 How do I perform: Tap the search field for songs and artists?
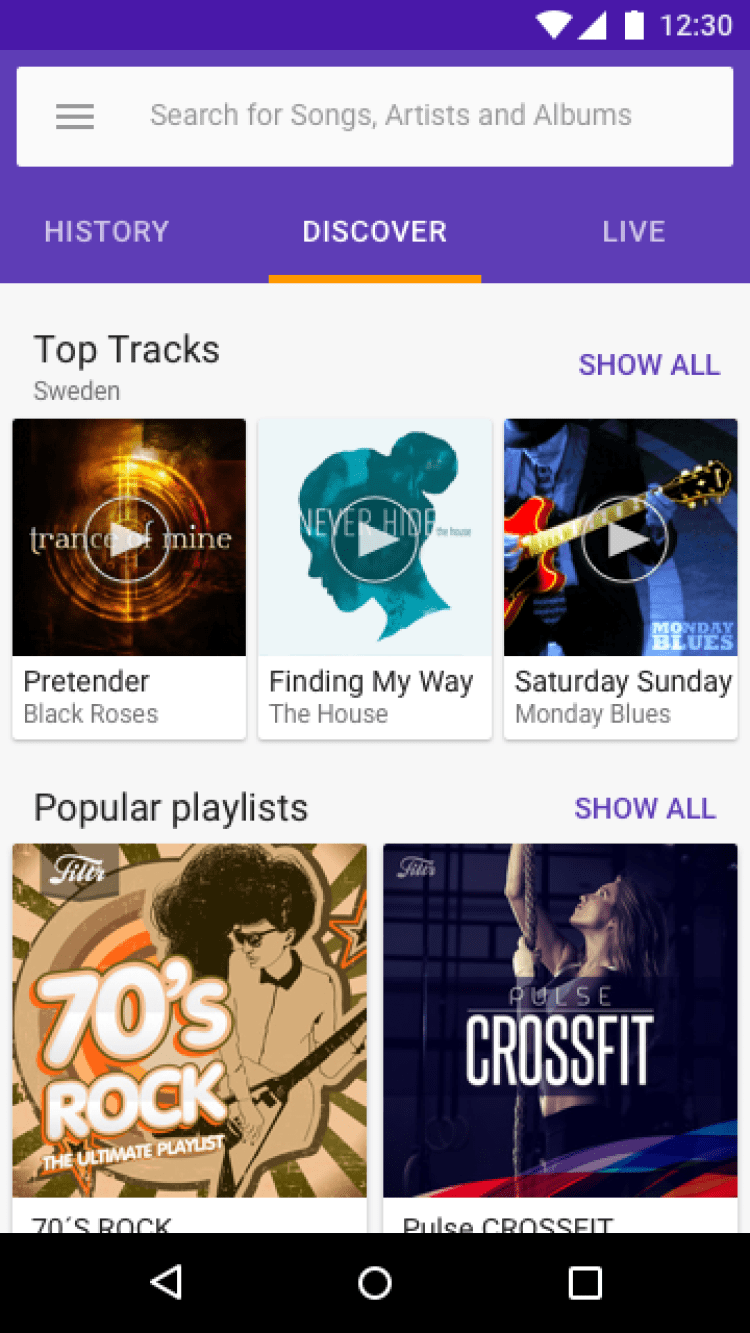390,116
